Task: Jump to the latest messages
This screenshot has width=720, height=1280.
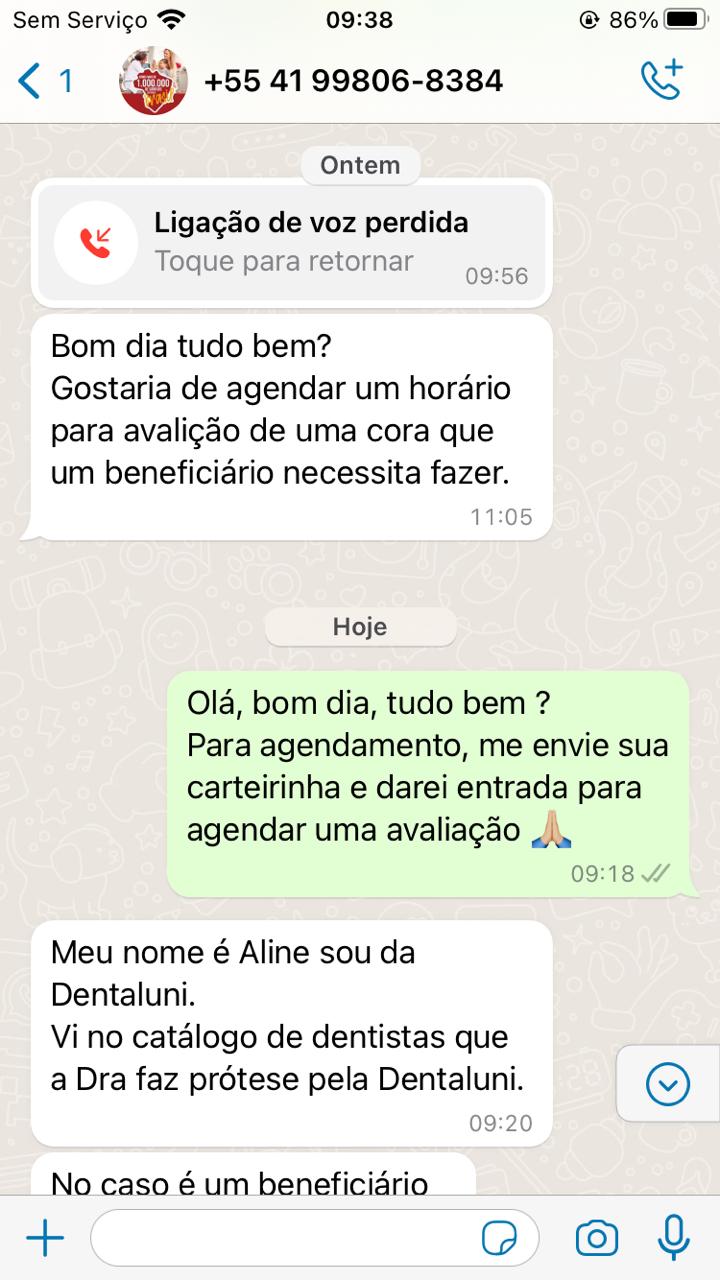Action: [x=667, y=1084]
